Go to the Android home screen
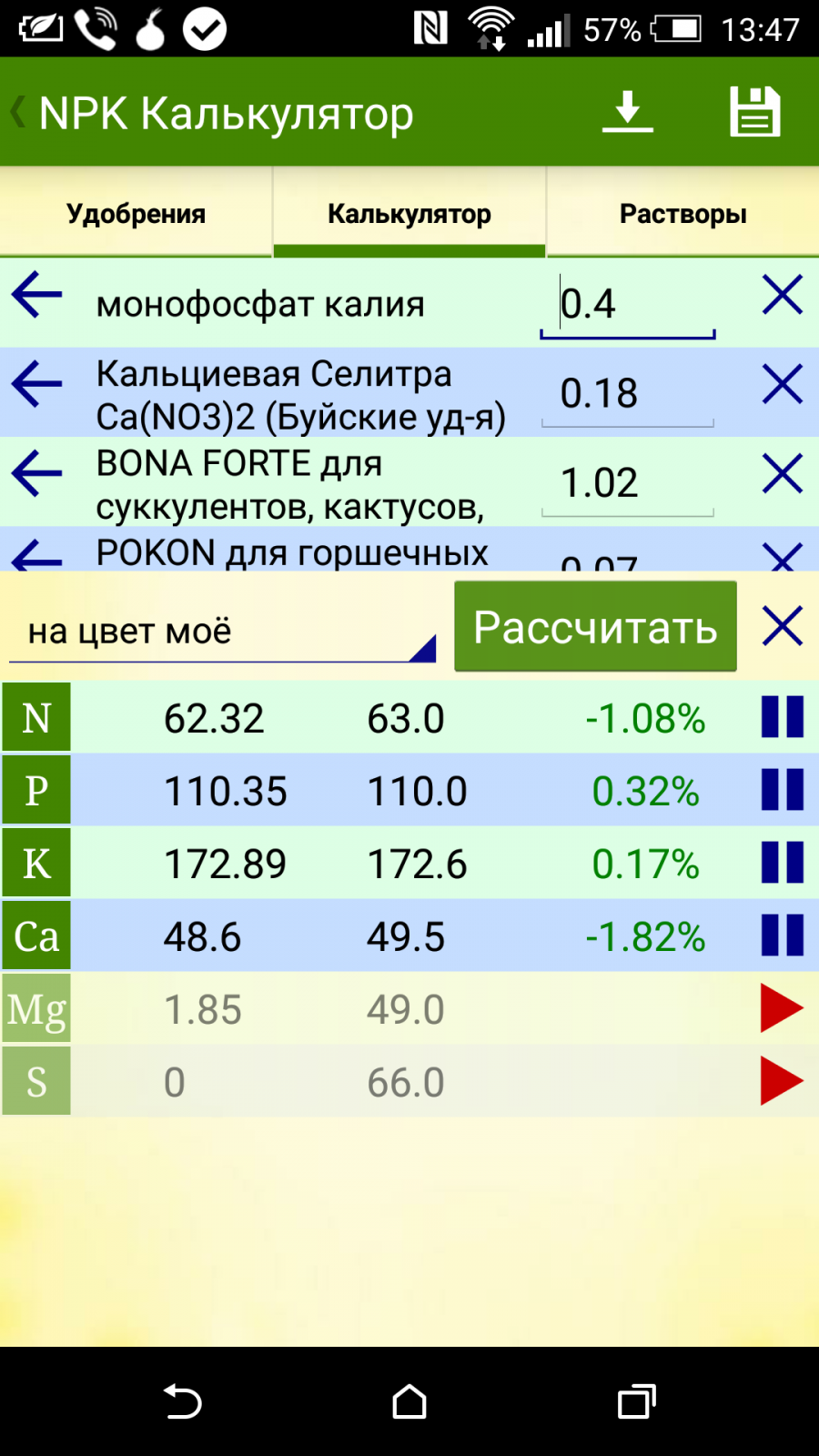The height and width of the screenshot is (1456, 819). tap(409, 1401)
